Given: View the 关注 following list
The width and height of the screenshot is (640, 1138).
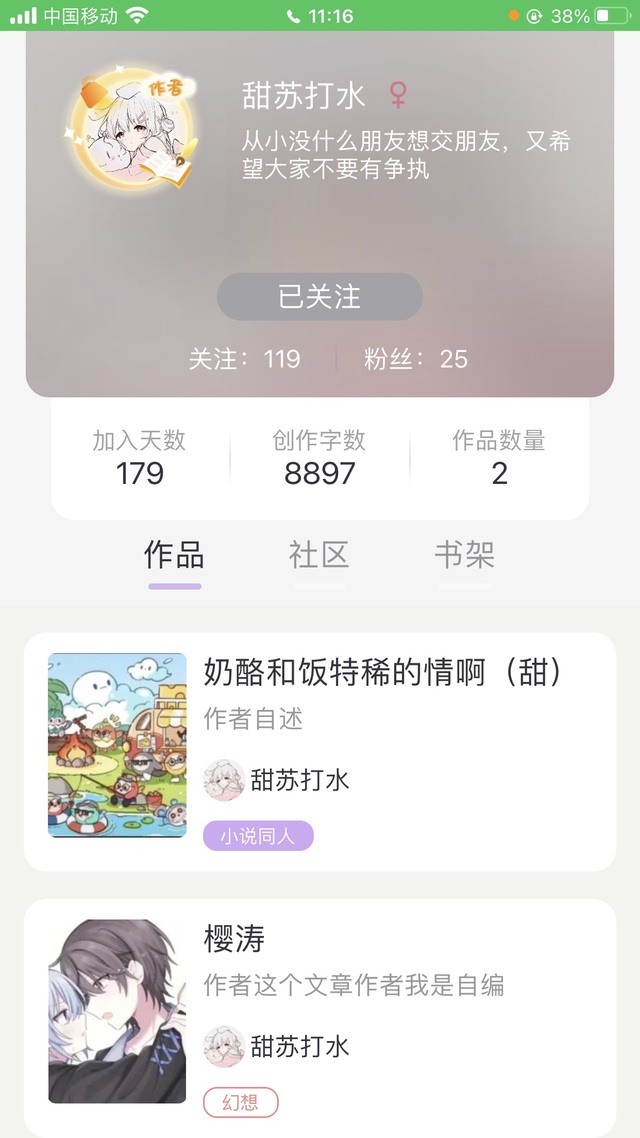Looking at the screenshot, I should pos(245,359).
